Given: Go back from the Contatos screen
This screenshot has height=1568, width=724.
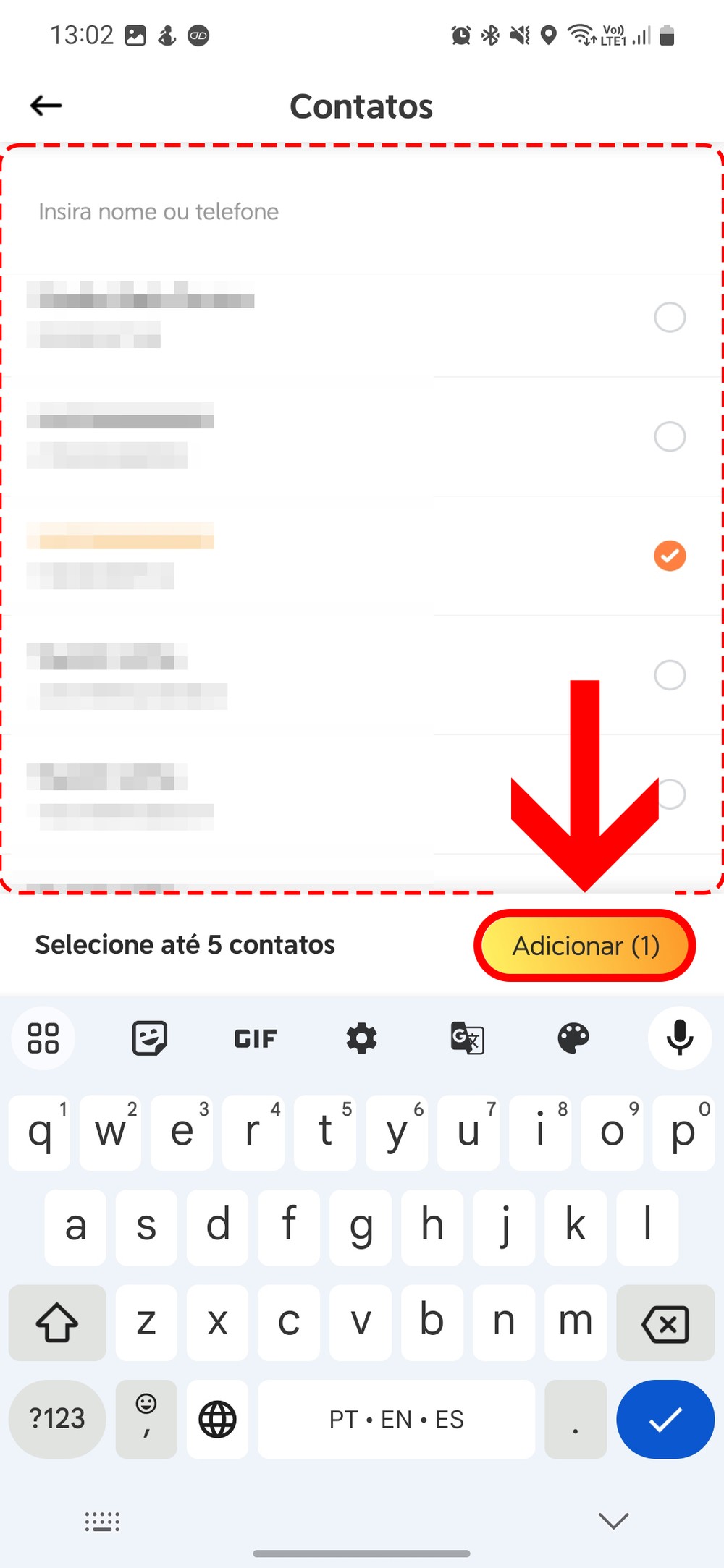Looking at the screenshot, I should pos(46,106).
